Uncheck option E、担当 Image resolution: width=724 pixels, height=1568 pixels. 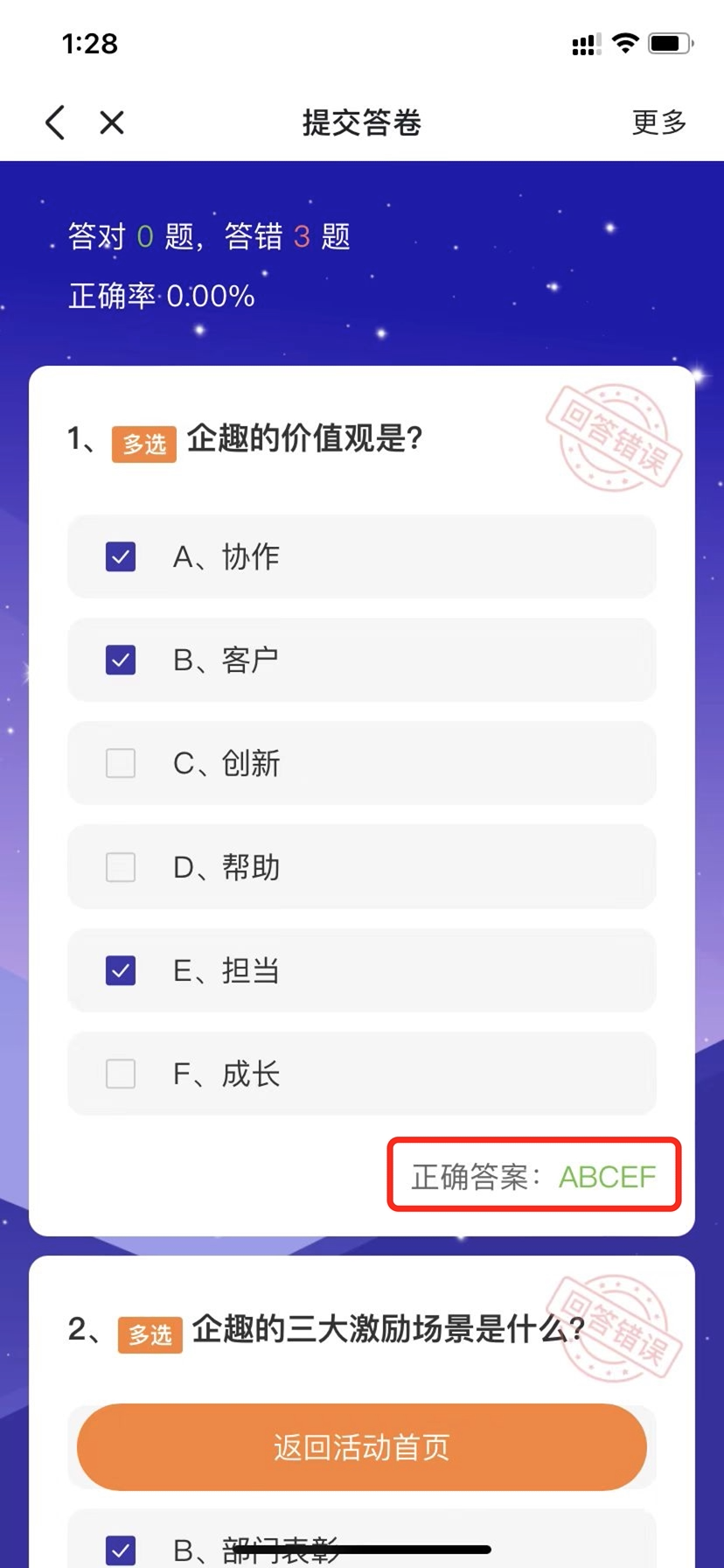121,970
